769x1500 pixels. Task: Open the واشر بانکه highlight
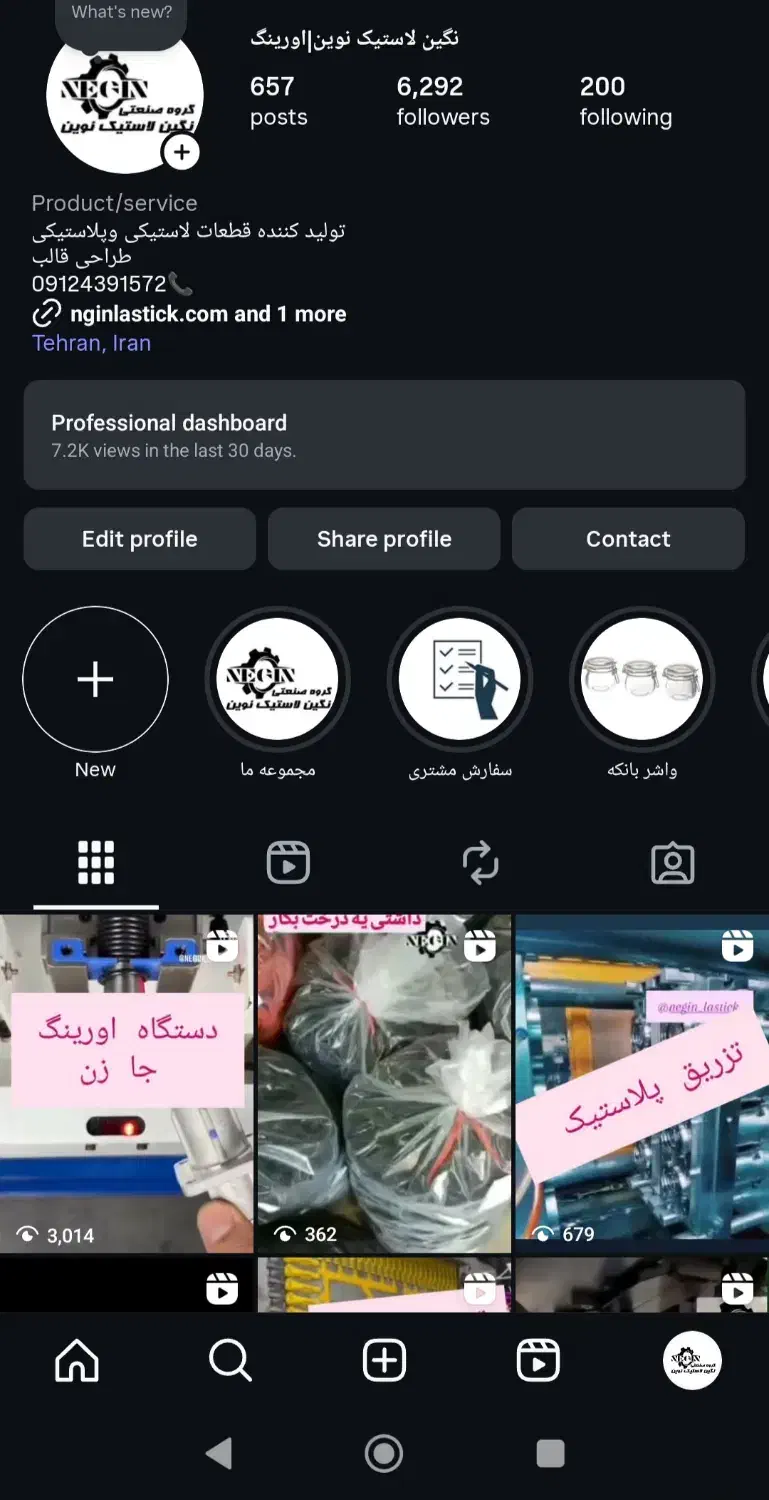(643, 678)
